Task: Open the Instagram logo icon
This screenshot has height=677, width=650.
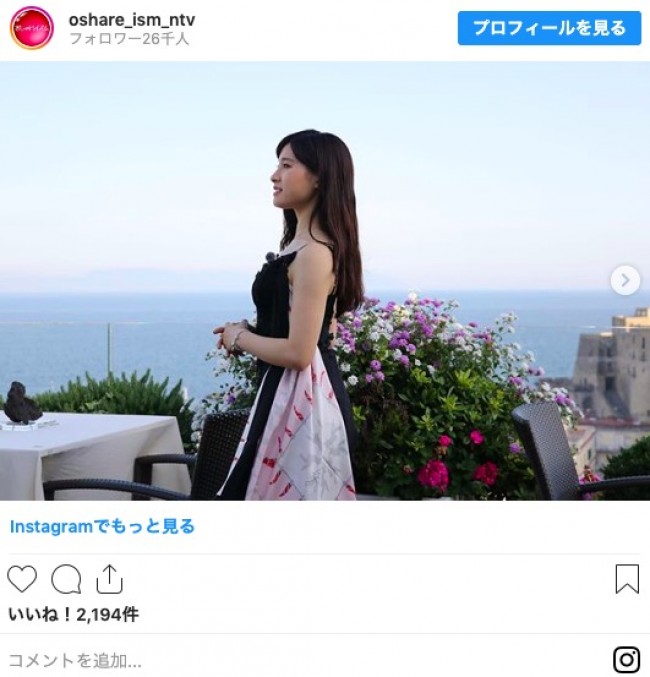Action: [x=626, y=660]
